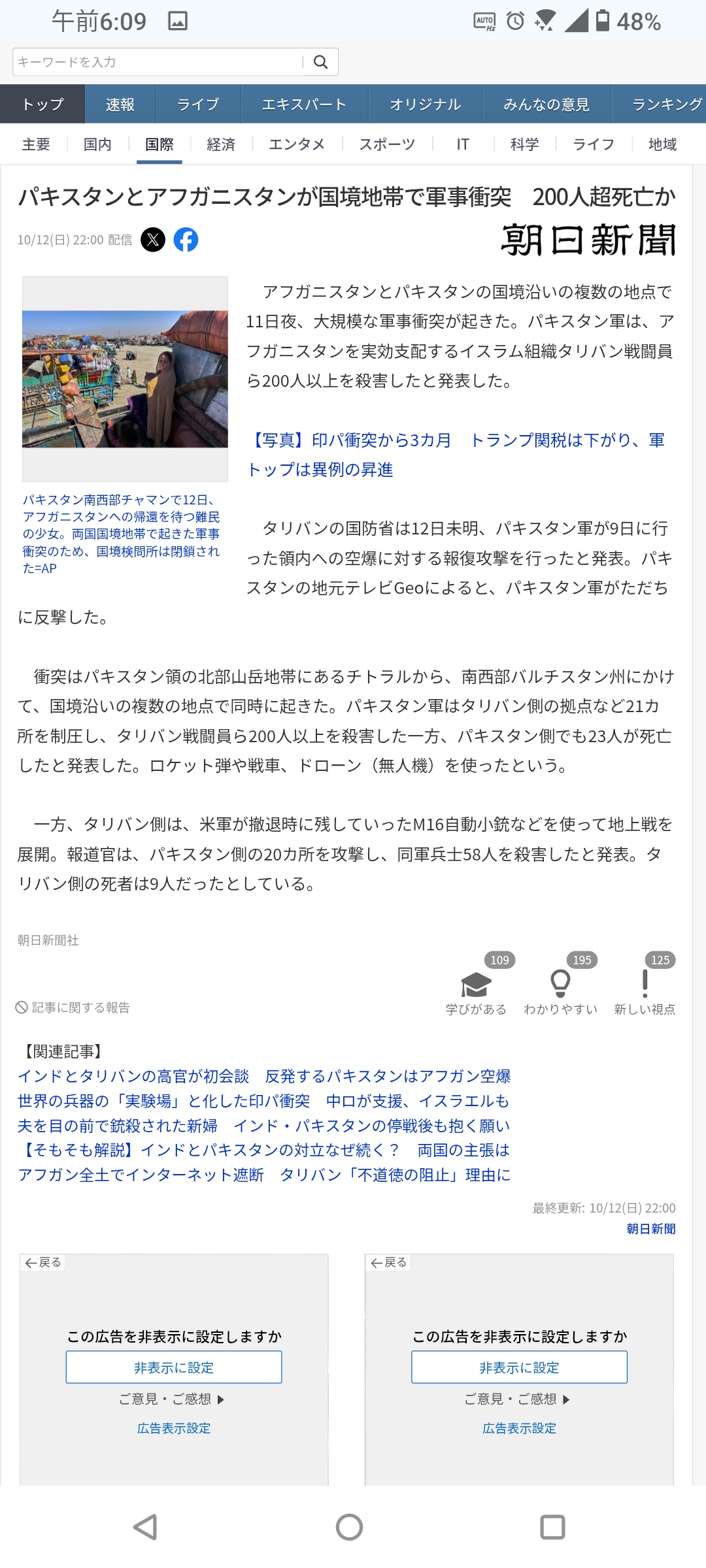Return to the system home screen
The image size is (706, 1568).
349,1527
